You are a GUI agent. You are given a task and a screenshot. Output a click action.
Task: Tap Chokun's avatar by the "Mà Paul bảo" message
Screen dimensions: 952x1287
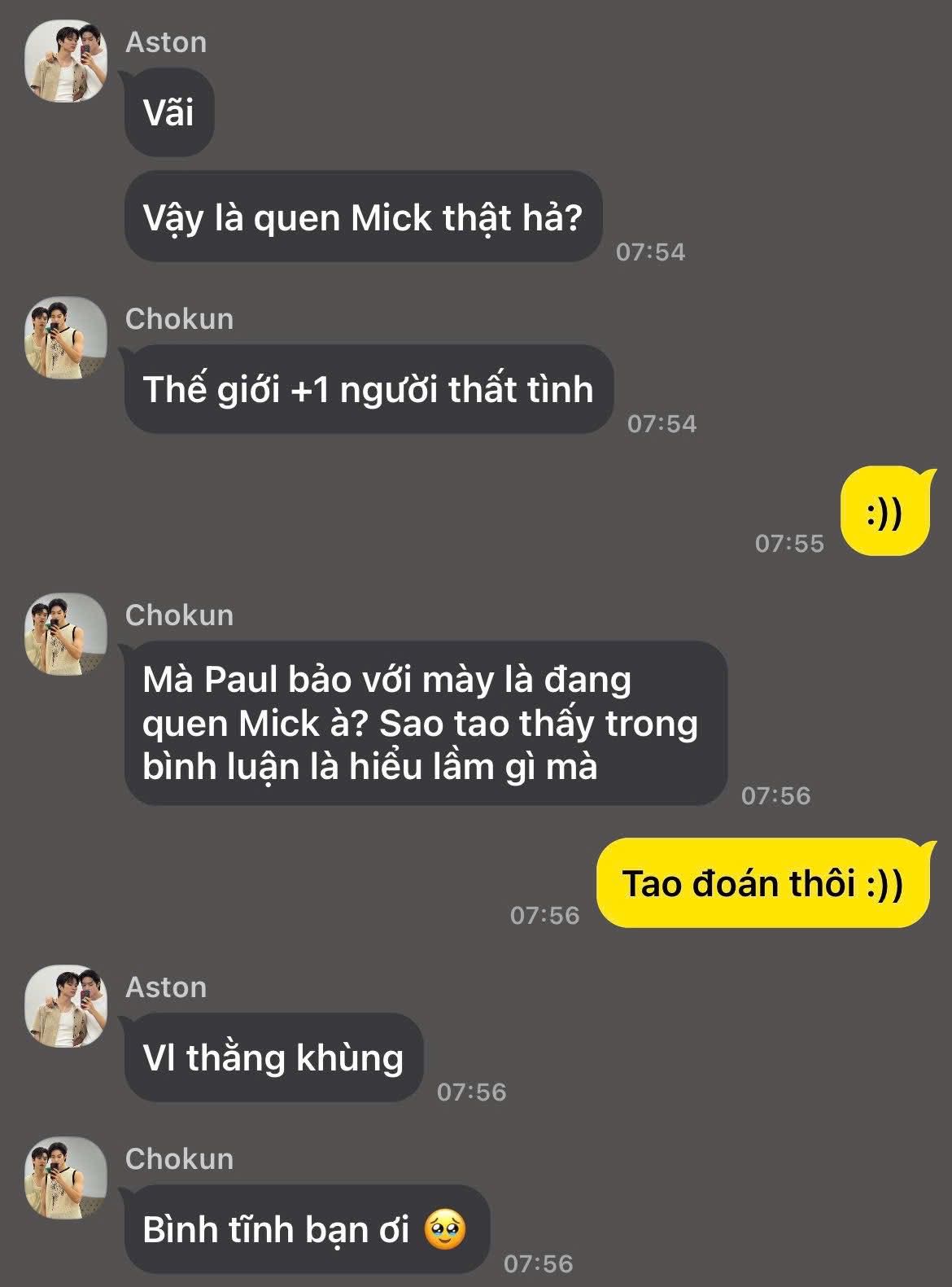(66, 634)
